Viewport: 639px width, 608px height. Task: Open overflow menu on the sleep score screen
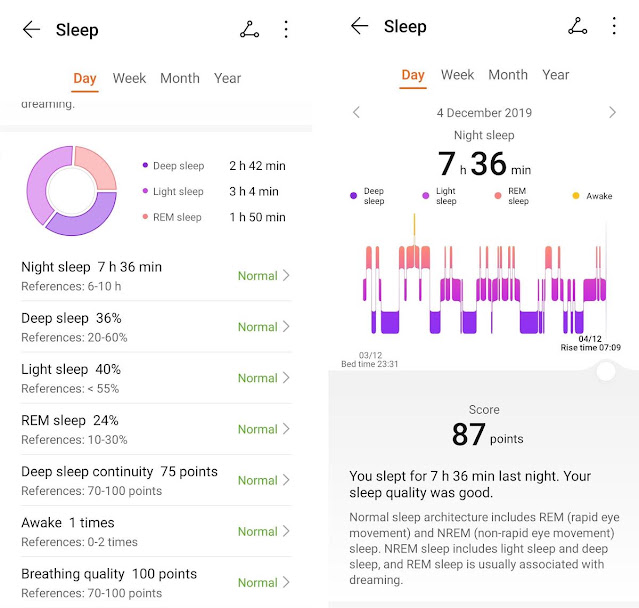tap(614, 26)
